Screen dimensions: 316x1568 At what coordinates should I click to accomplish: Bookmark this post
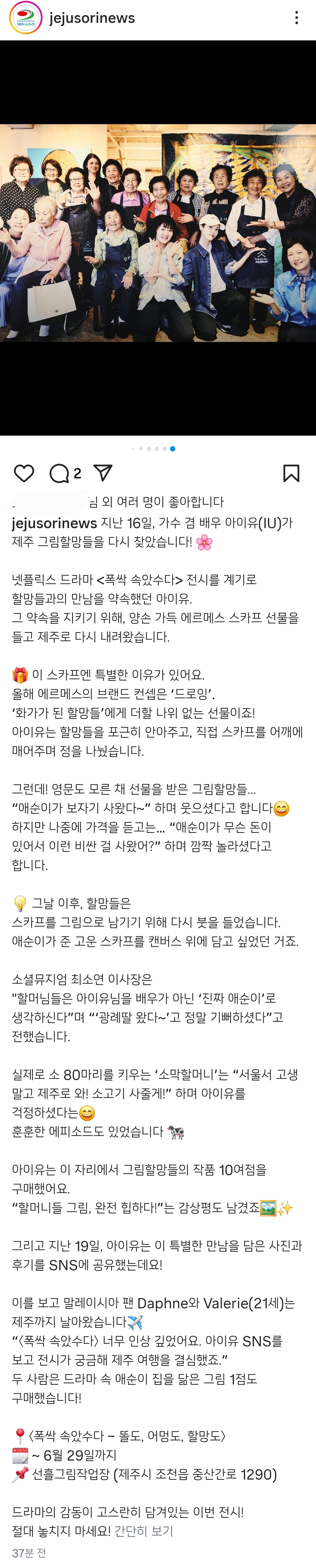click(291, 473)
